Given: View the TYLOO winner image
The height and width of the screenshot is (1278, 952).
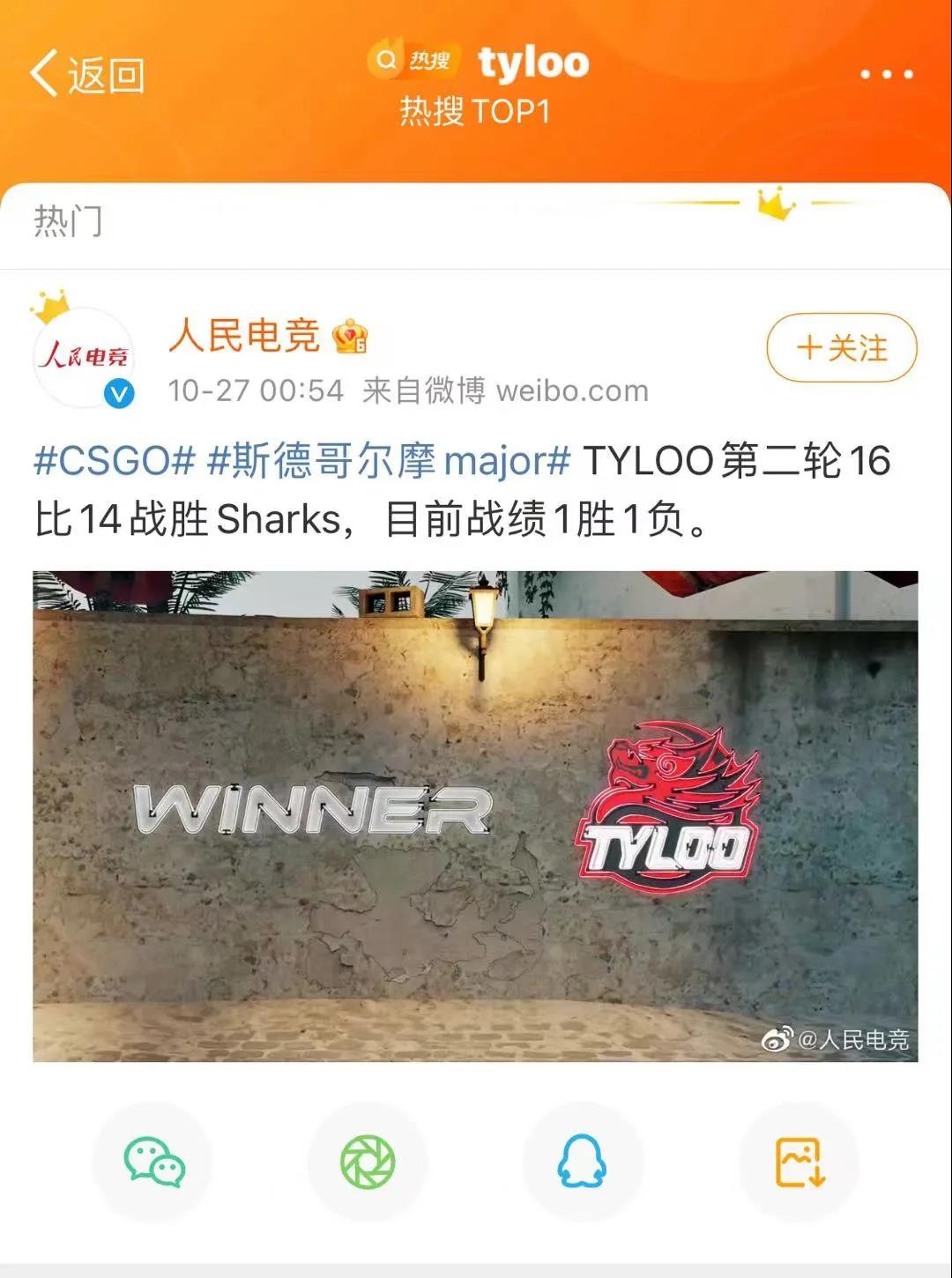Looking at the screenshot, I should (x=475, y=815).
